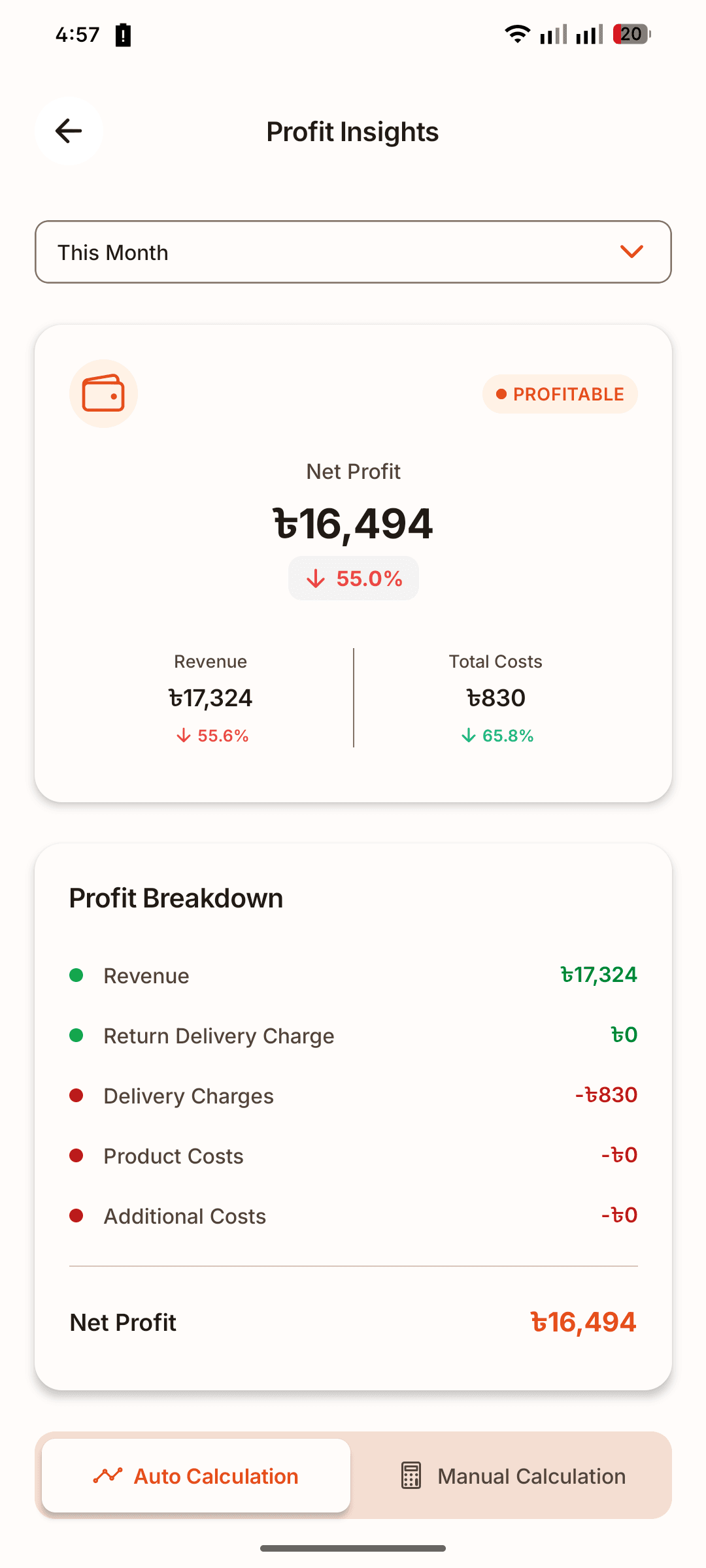This screenshot has width=706, height=1568.
Task: Toggle the green dot next to Revenue
Action: 76,975
